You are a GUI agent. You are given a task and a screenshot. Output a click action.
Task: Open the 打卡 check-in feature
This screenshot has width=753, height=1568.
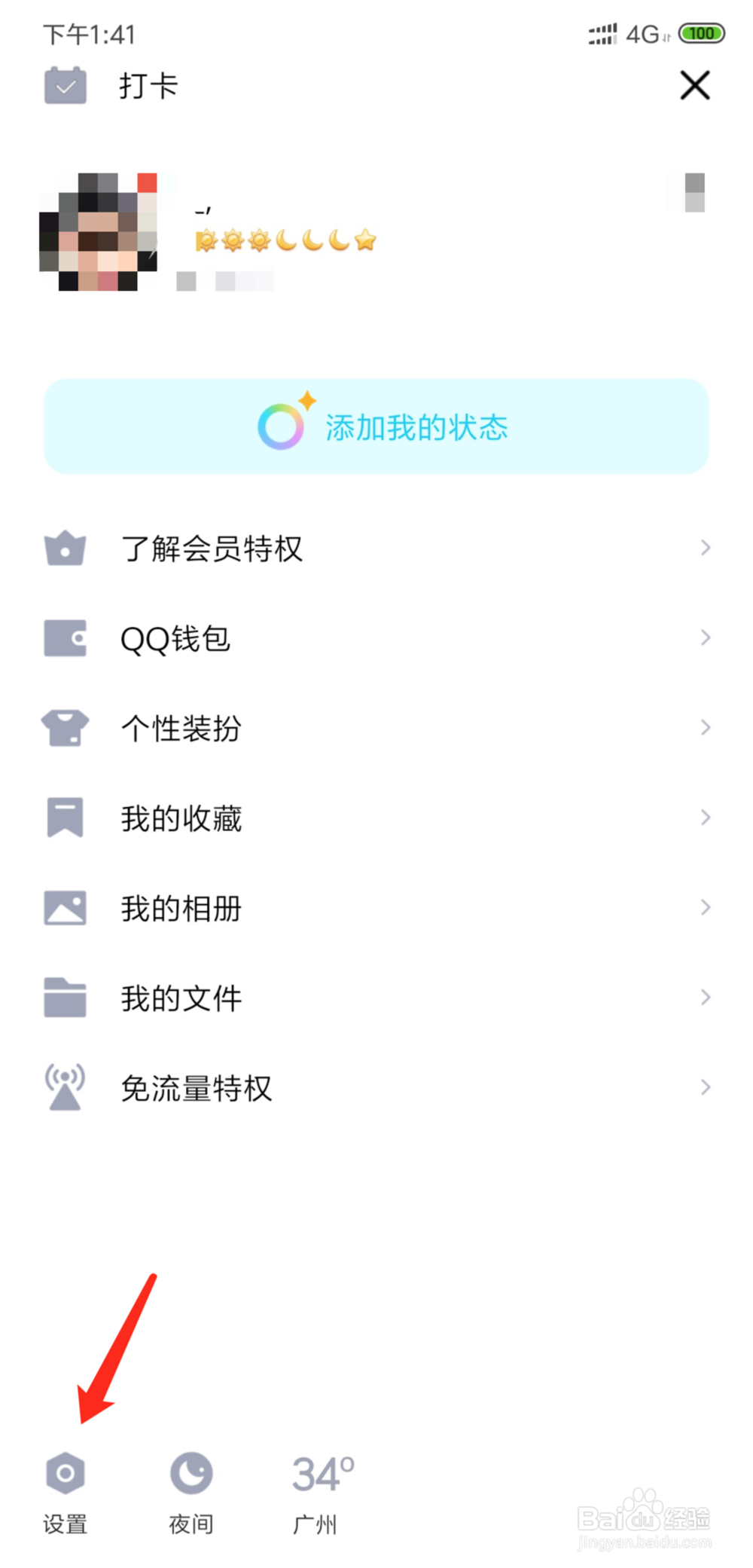pyautogui.click(x=111, y=86)
